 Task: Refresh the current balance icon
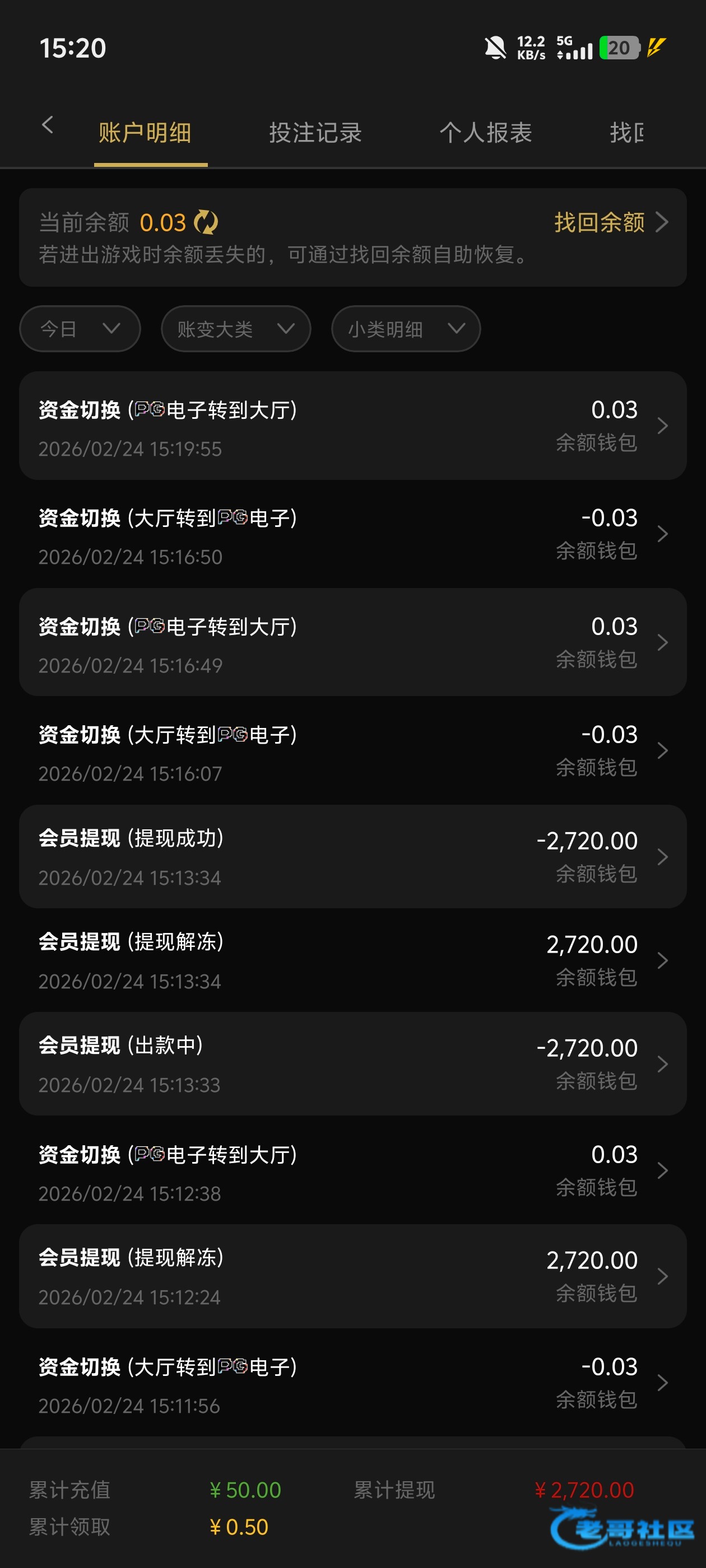(206, 222)
